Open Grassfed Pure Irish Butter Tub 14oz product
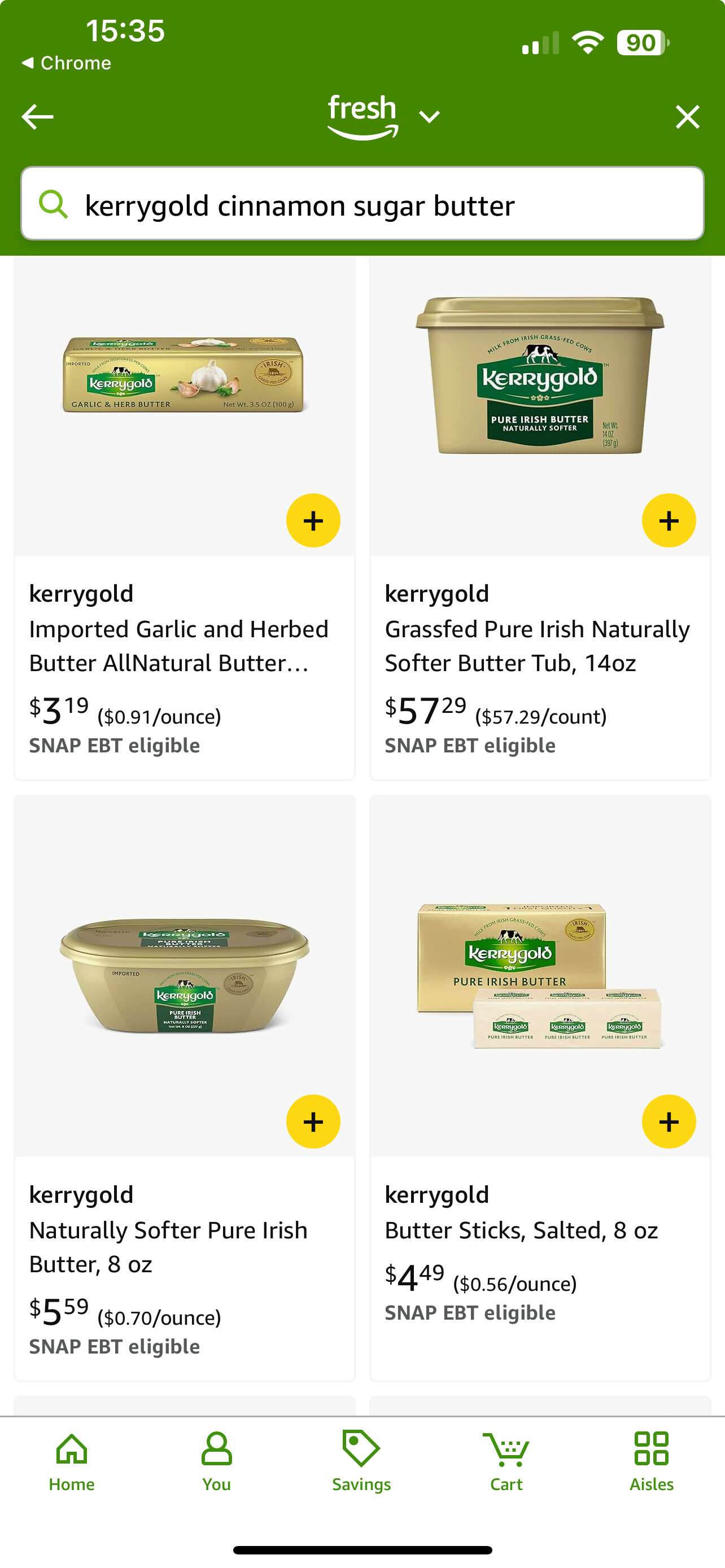This screenshot has height=1568, width=725. pyautogui.click(x=537, y=645)
